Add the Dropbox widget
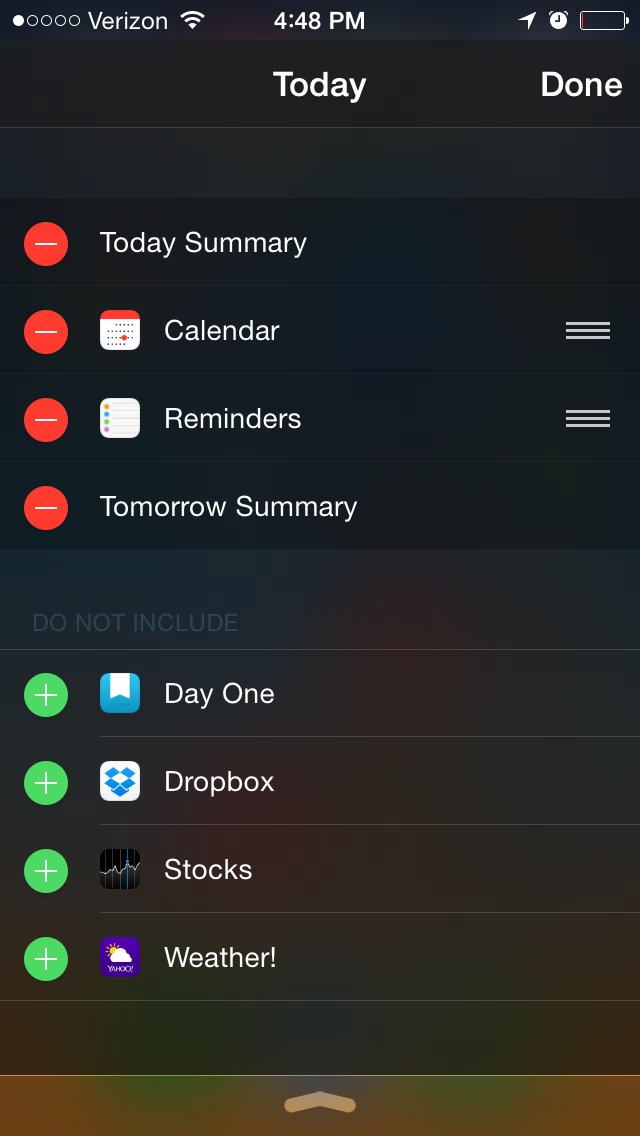Viewport: 640px width, 1136px height. [x=46, y=783]
